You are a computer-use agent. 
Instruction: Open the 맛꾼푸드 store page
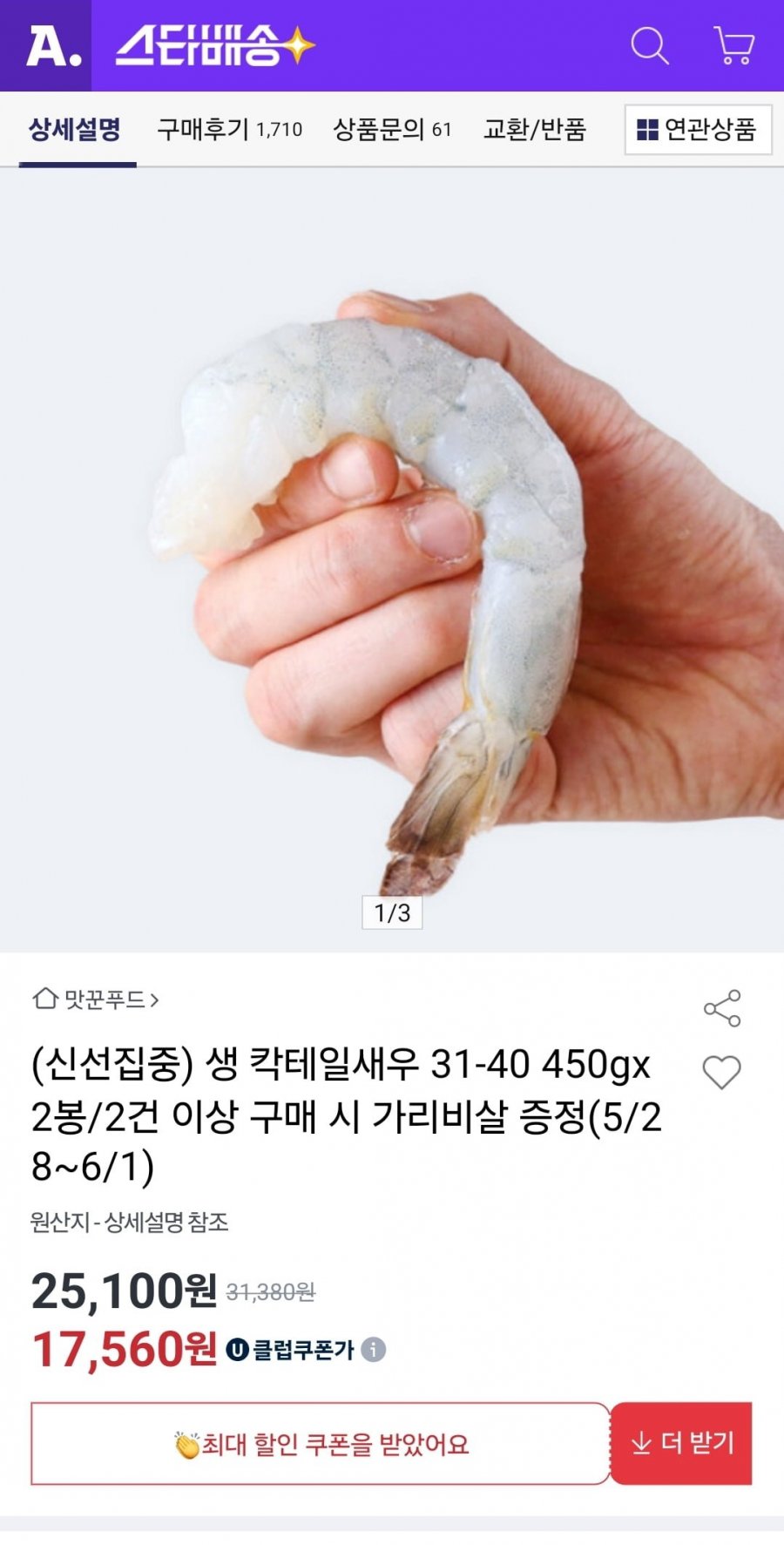(x=96, y=999)
